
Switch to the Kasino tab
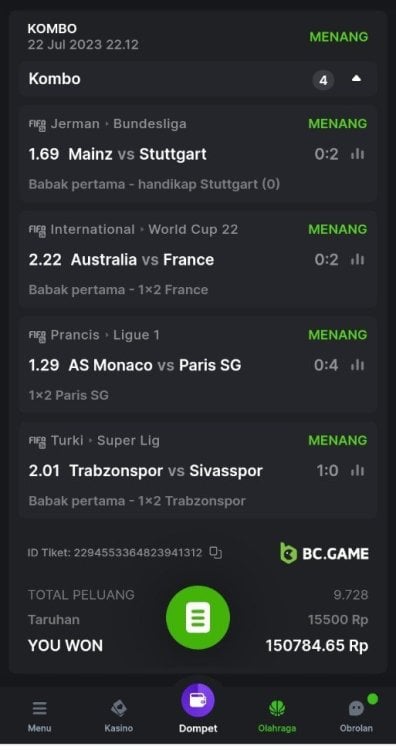pyautogui.click(x=119, y=716)
